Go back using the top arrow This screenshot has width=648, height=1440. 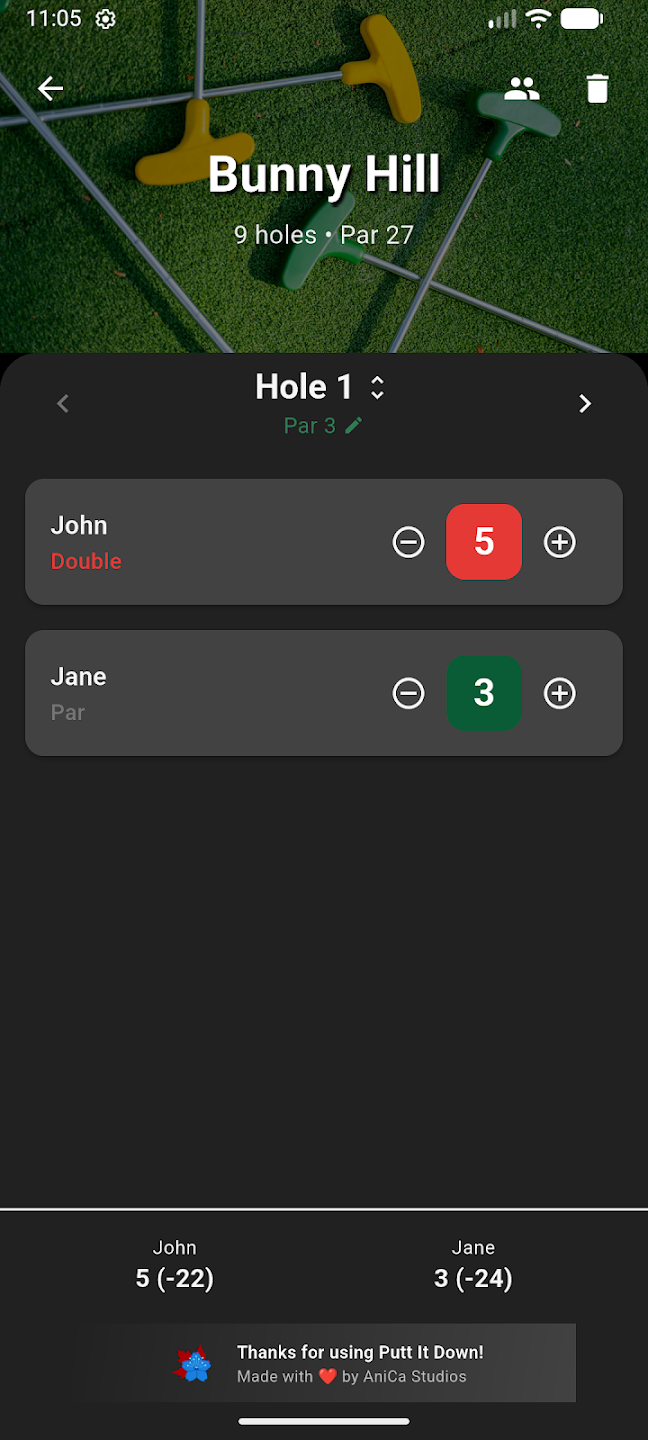click(x=50, y=89)
